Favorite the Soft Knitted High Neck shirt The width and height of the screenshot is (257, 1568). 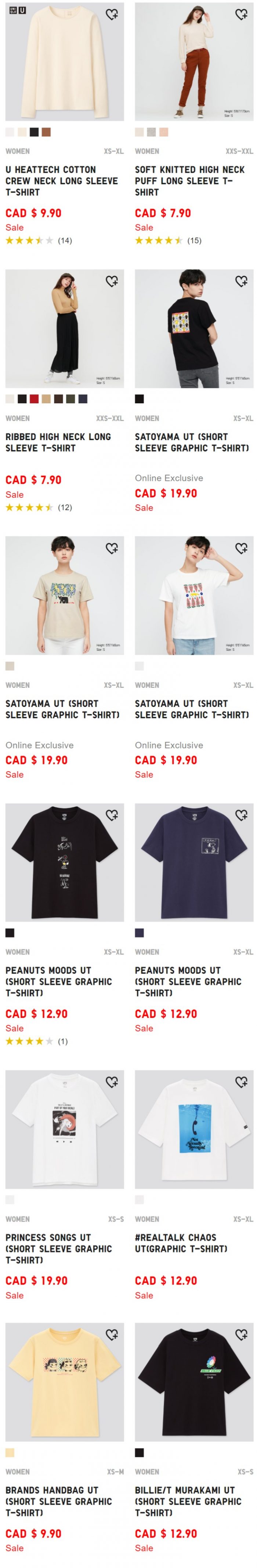pos(241,15)
